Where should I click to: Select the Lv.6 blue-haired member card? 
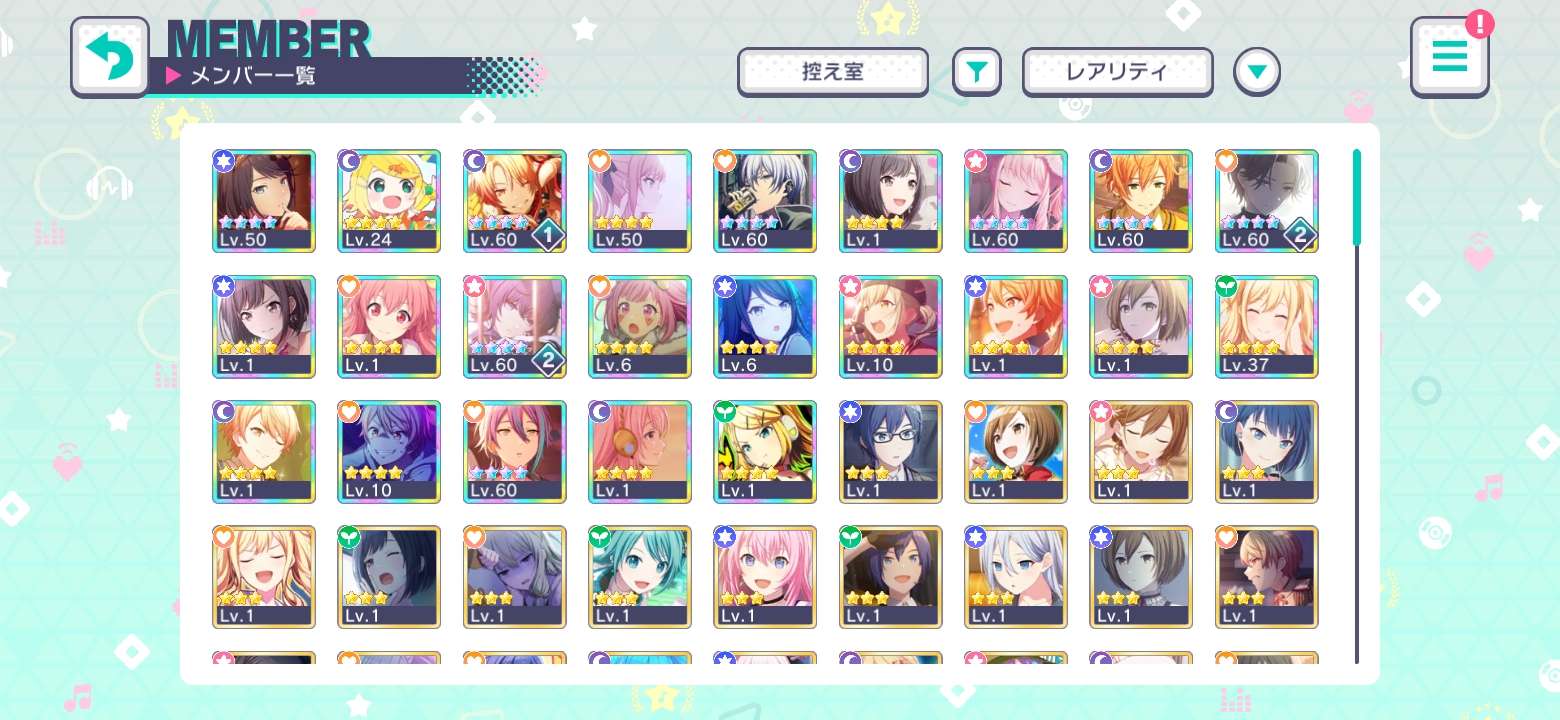(x=765, y=327)
